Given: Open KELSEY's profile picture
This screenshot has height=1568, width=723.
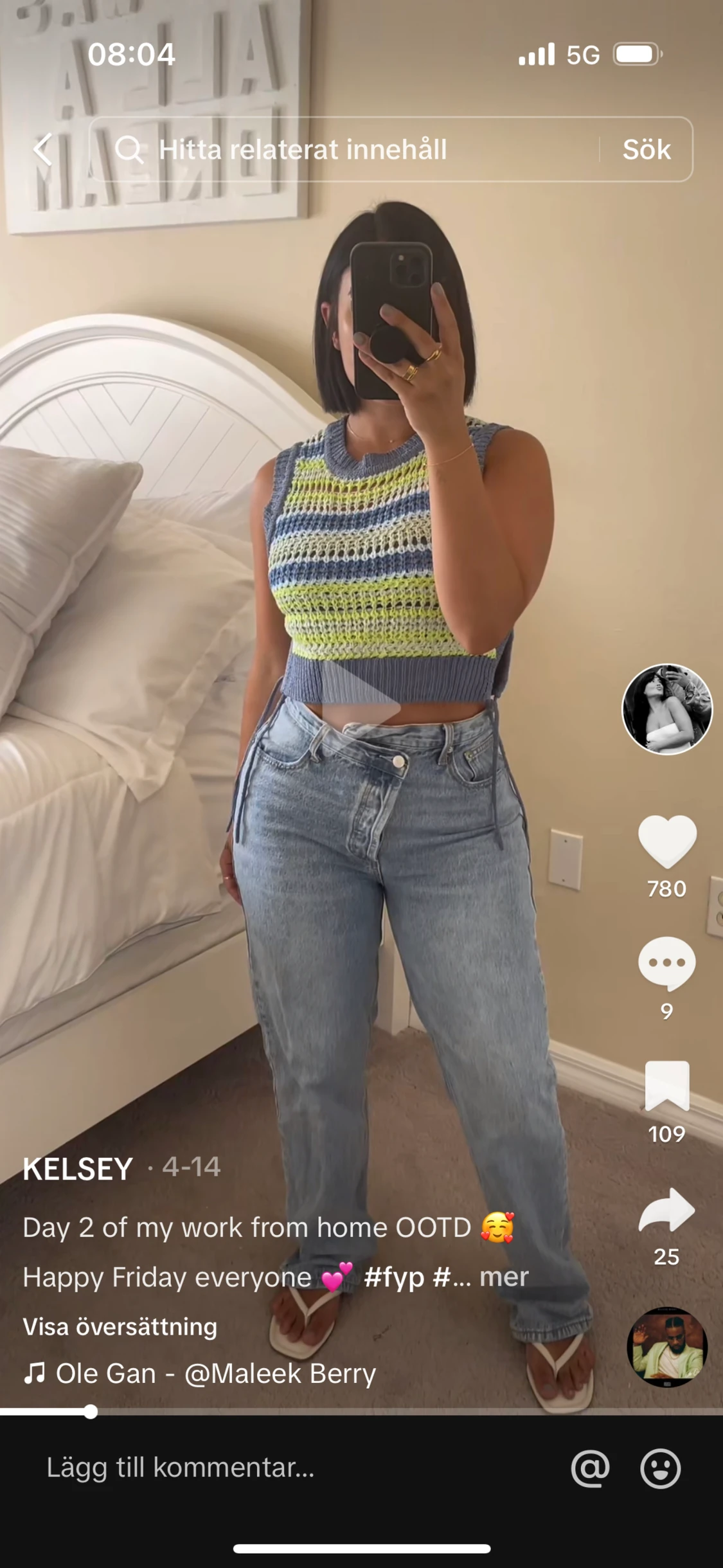Looking at the screenshot, I should point(667,708).
